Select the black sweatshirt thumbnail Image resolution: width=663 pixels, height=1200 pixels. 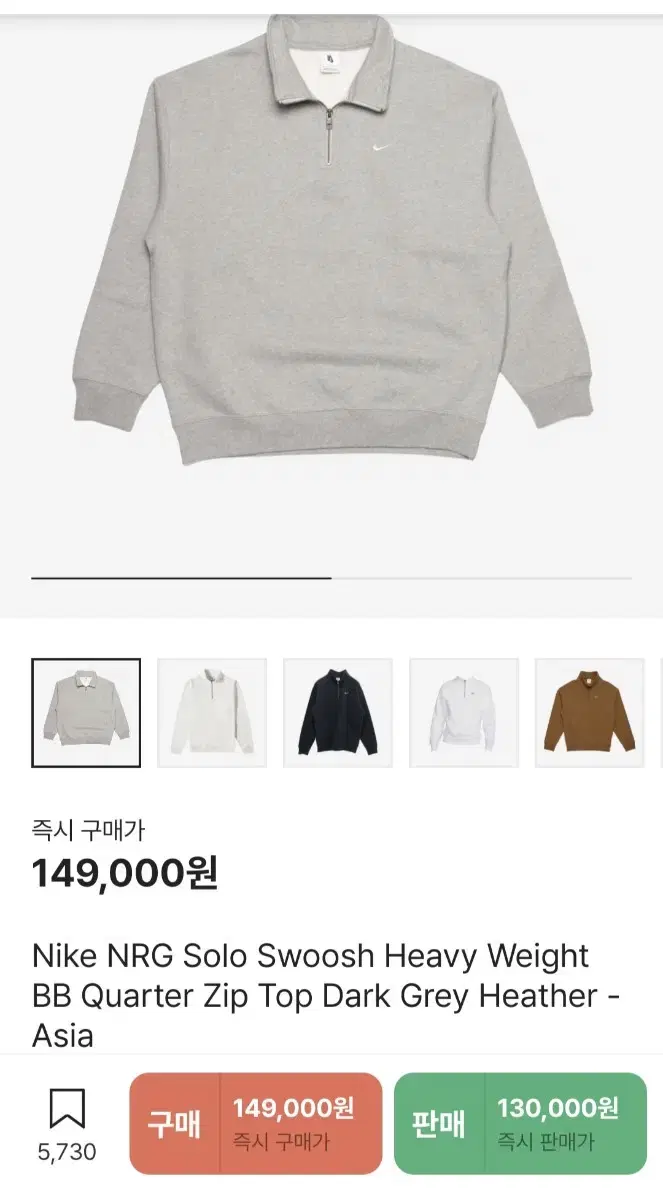(x=338, y=713)
